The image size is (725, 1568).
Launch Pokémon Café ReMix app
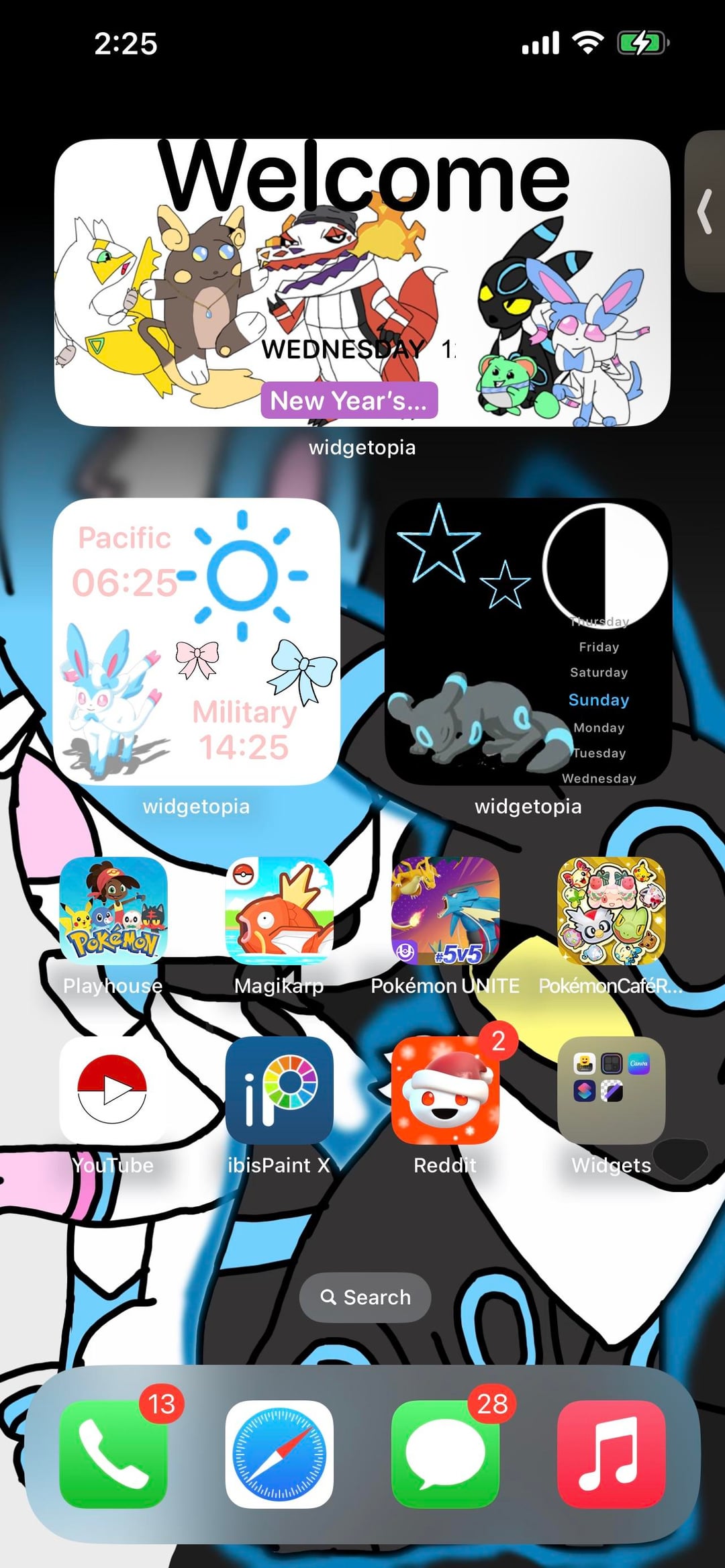pyautogui.click(x=611, y=910)
